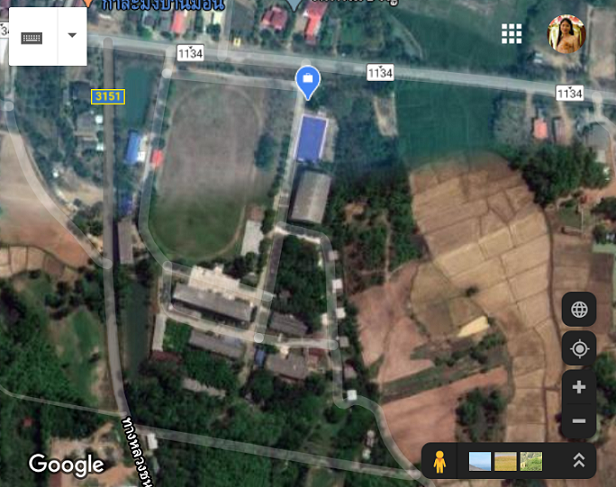Toggle the globe view button
Screen dimensions: 616x487
(x=579, y=310)
